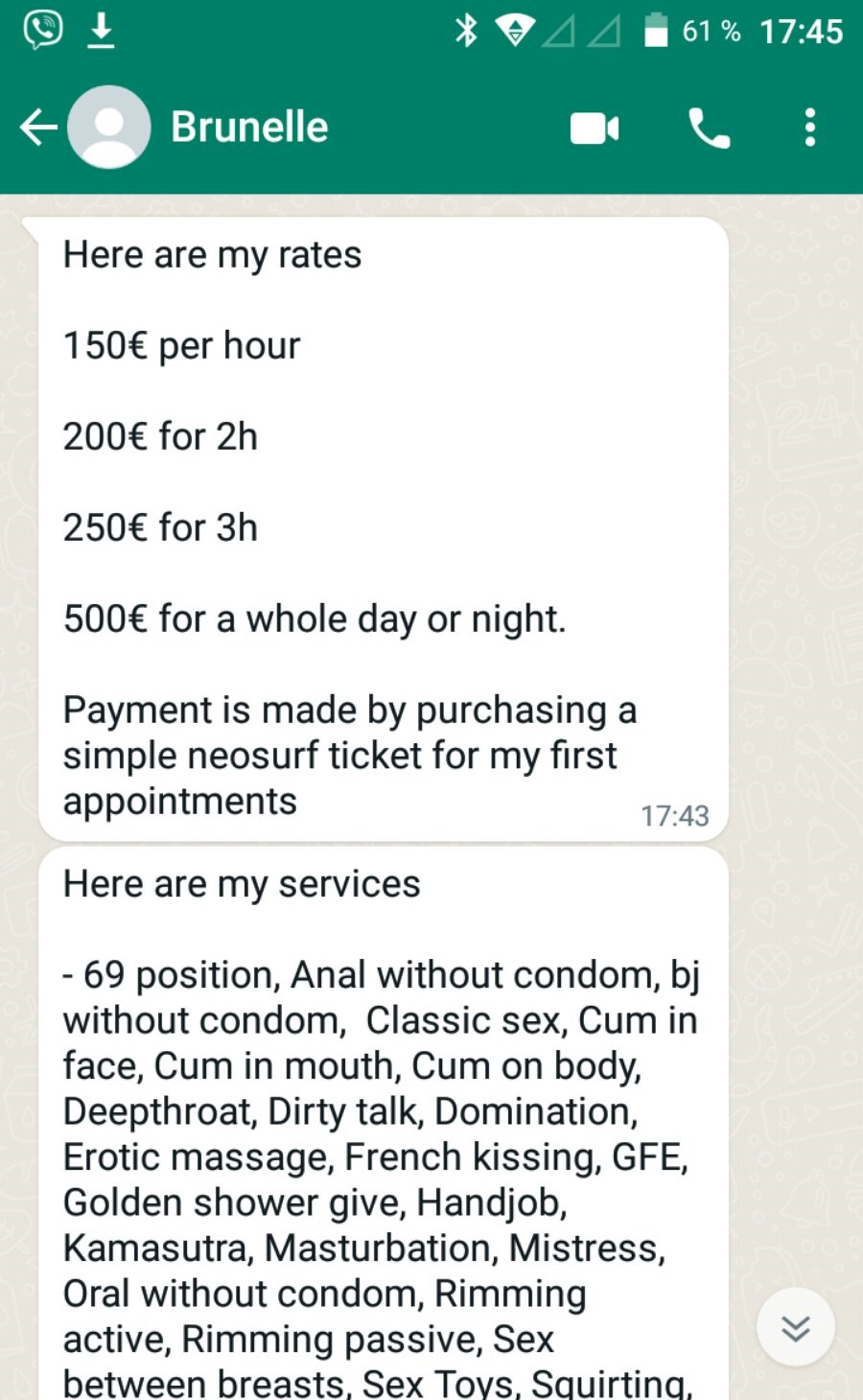Jump to the latest messages

point(795,1327)
